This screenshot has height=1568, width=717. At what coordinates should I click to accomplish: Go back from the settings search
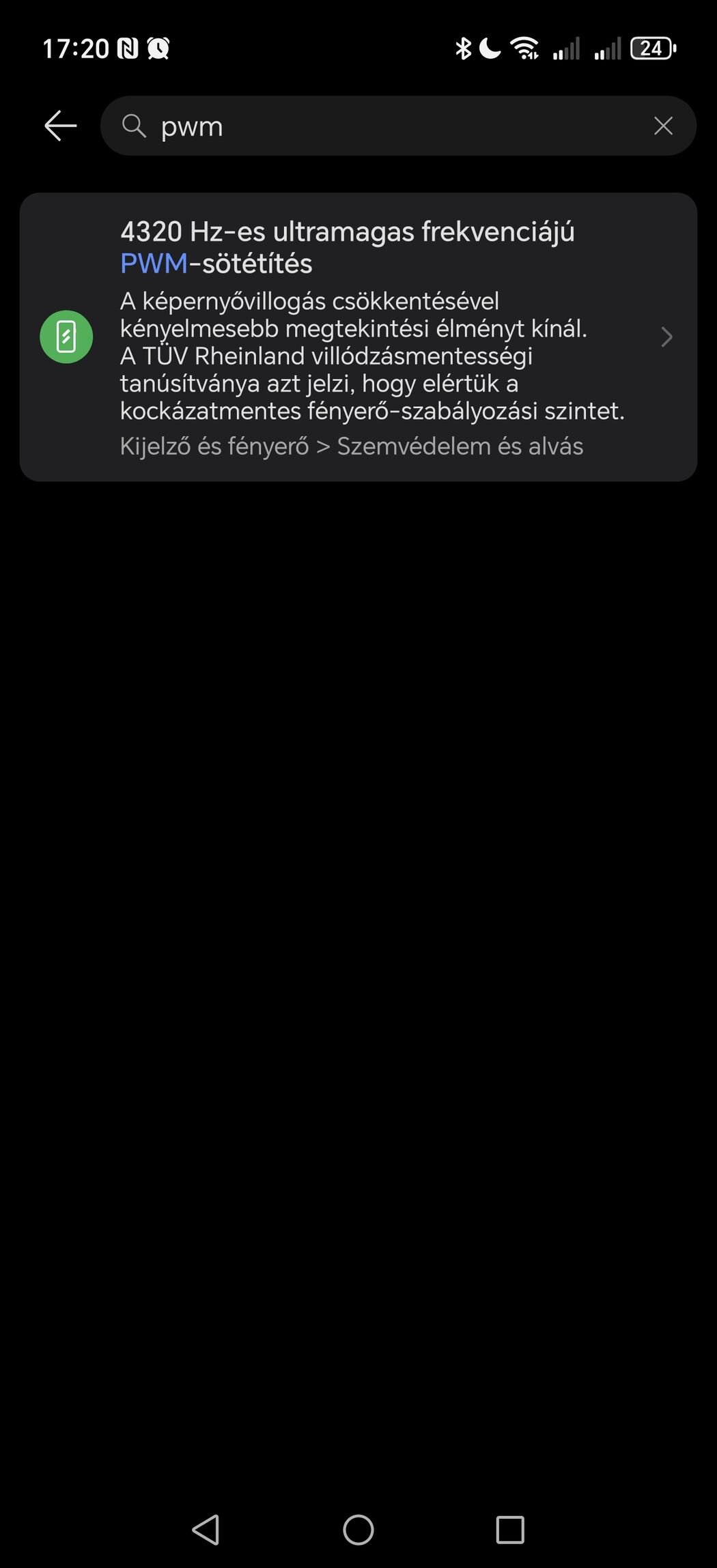[x=60, y=126]
